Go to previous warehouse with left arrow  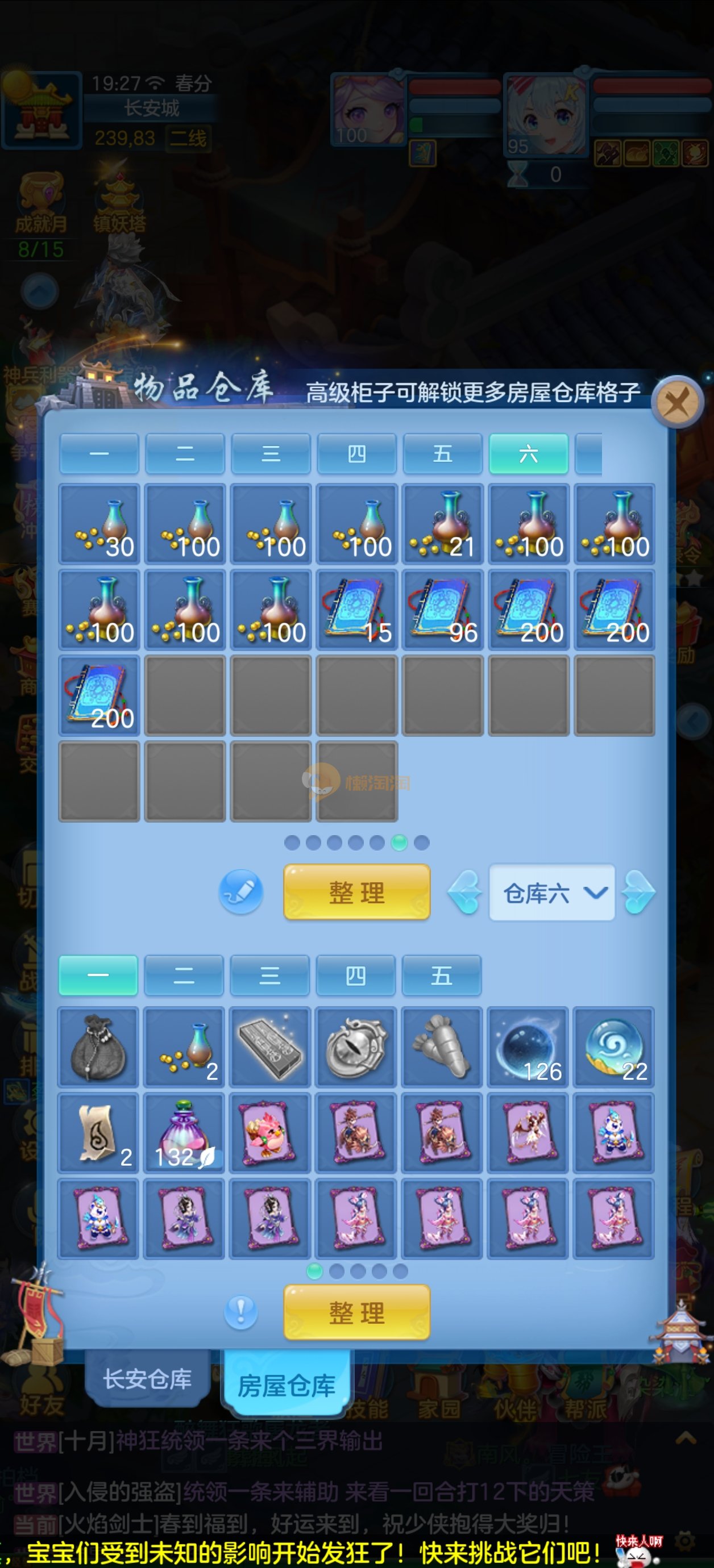point(465,893)
